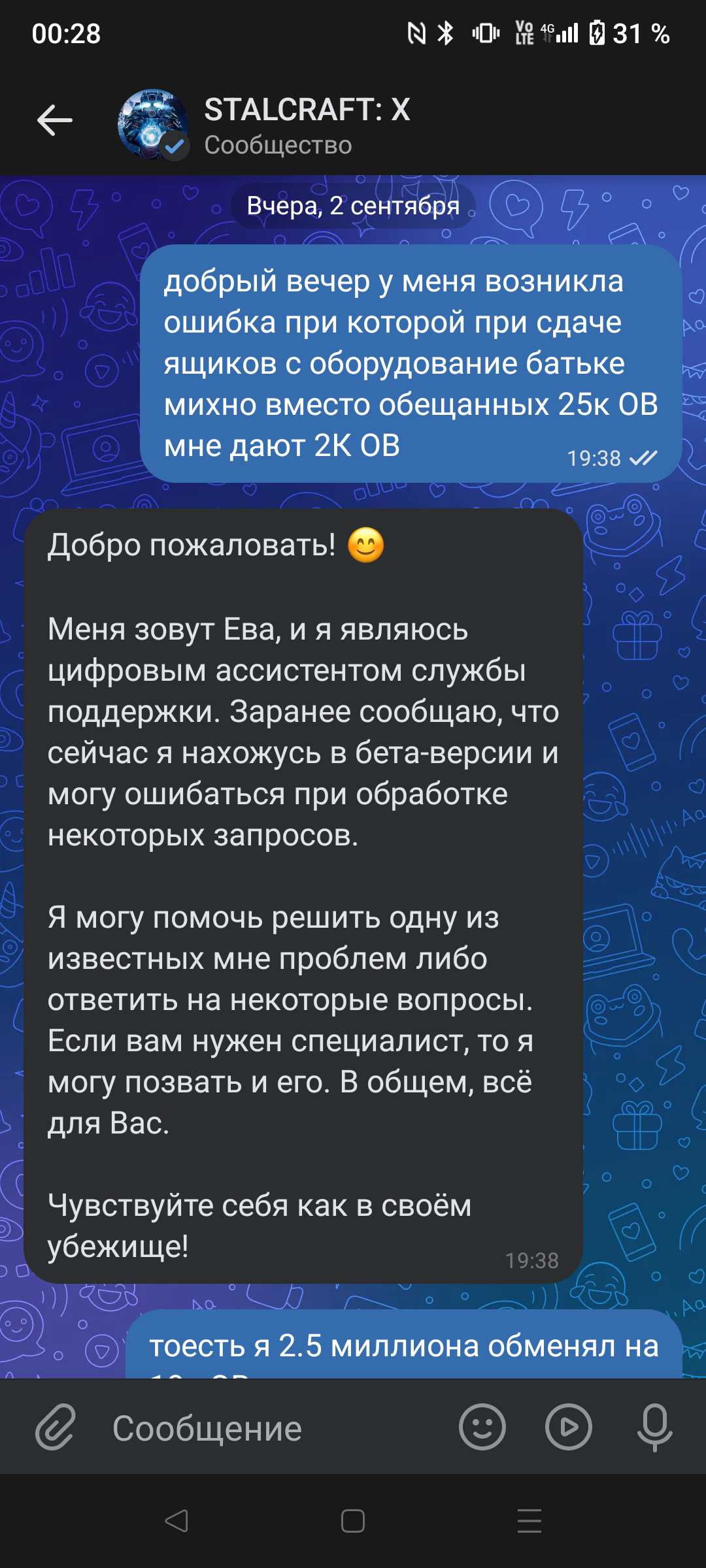Open the emoji smiley picker
This screenshot has height=1568, width=706.
point(482,1427)
